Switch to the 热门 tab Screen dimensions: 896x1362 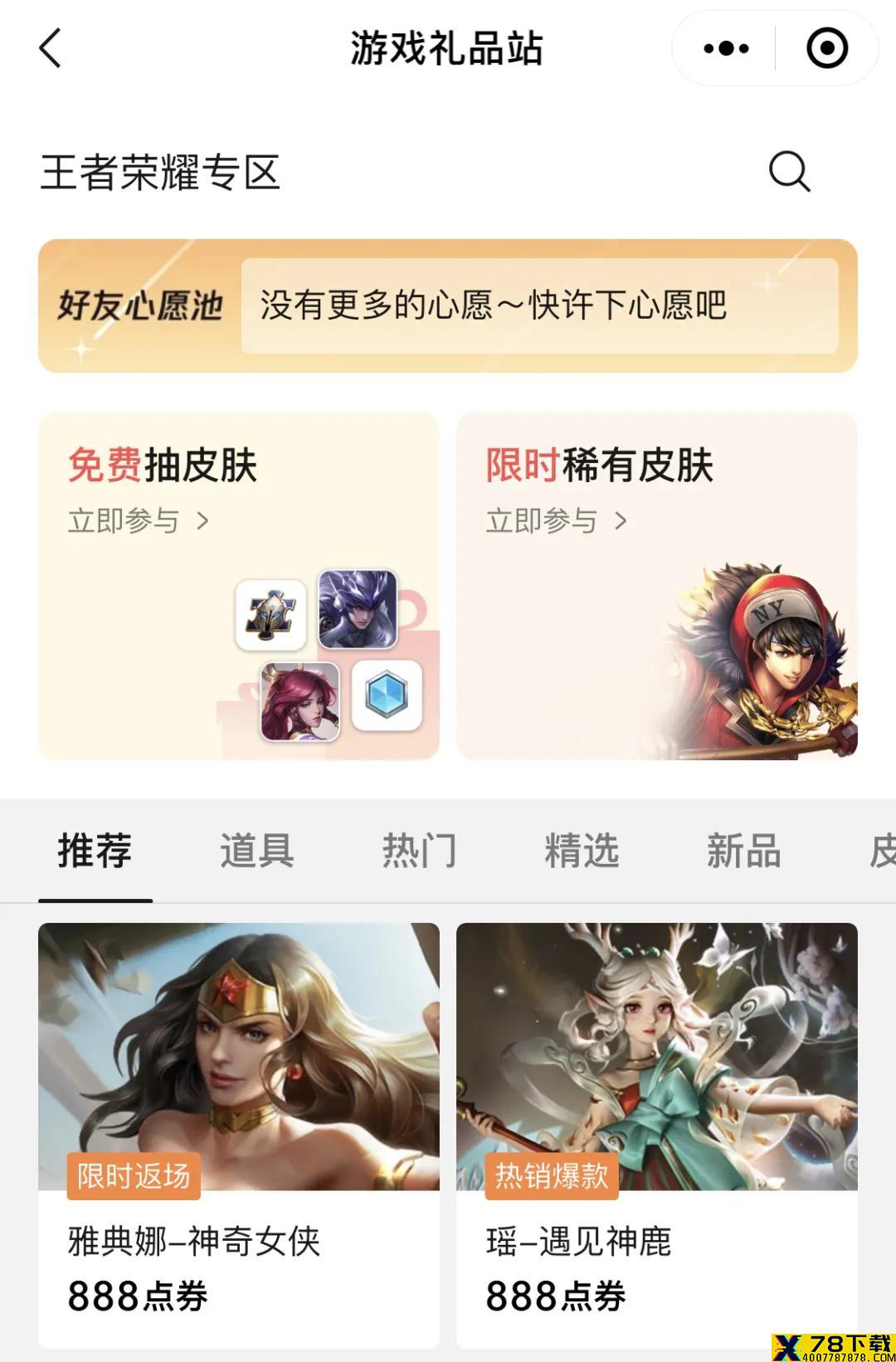419,851
